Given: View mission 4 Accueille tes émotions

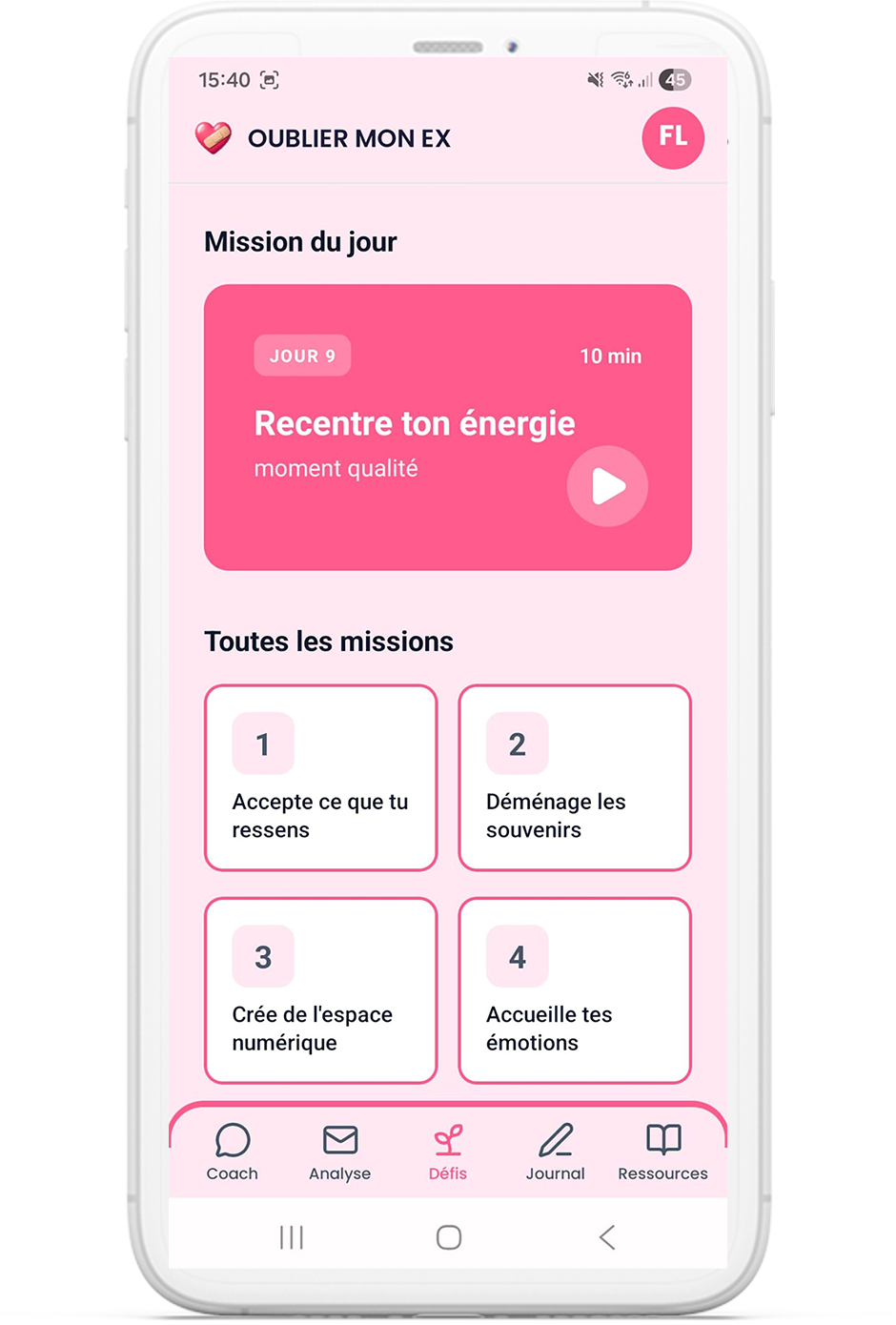Looking at the screenshot, I should point(574,990).
